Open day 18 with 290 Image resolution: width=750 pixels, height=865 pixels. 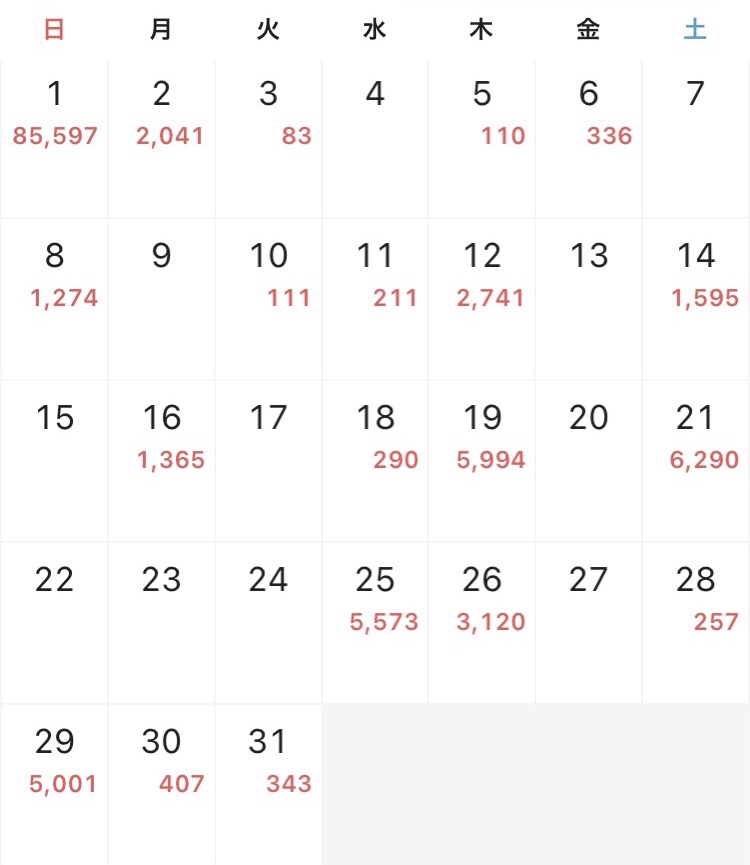[375, 460]
